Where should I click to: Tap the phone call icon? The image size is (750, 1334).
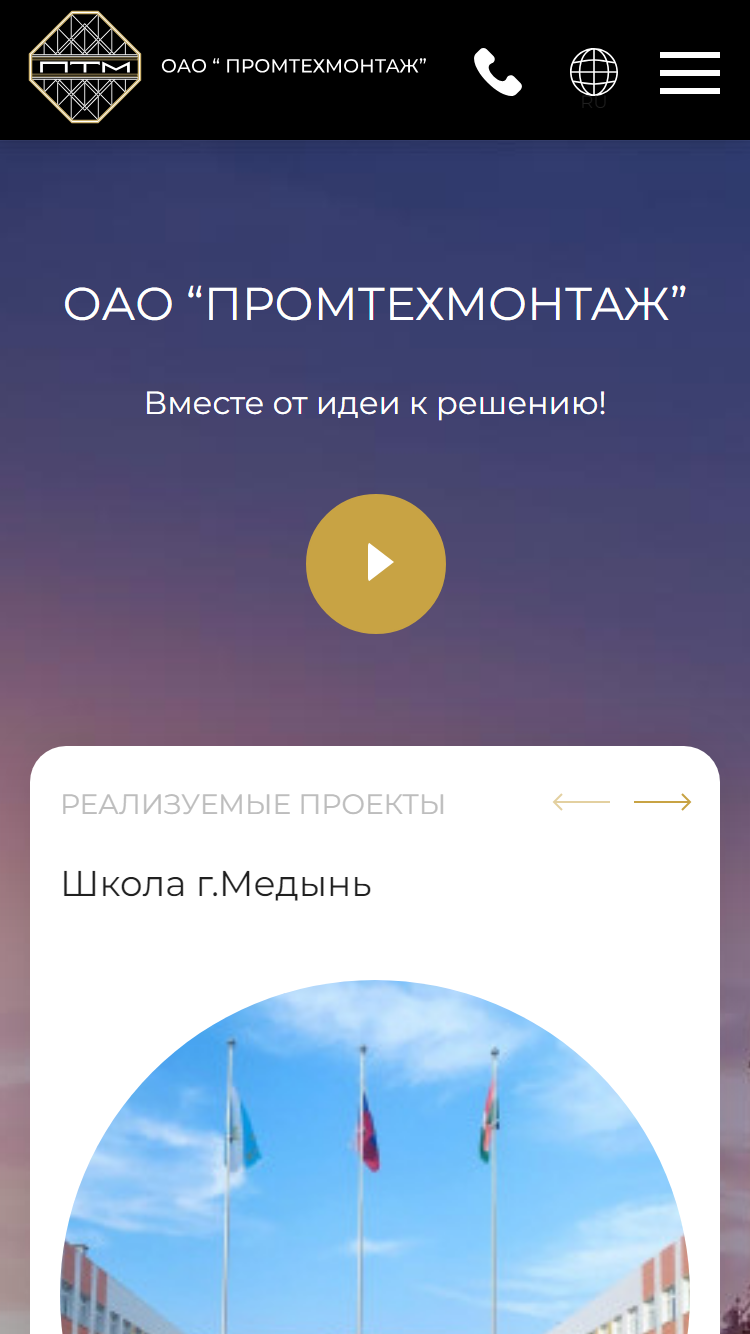(498, 72)
